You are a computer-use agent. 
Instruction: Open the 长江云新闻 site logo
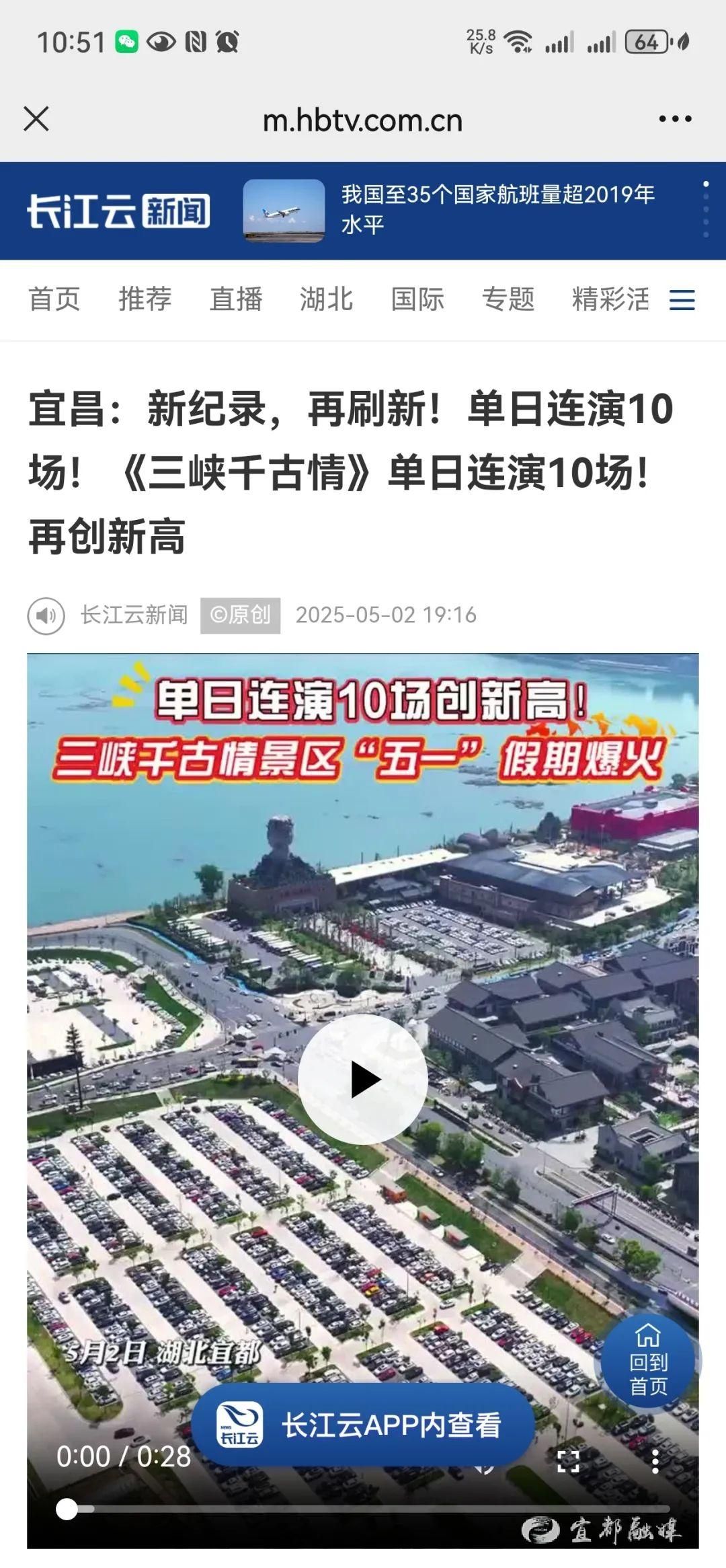tap(118, 211)
